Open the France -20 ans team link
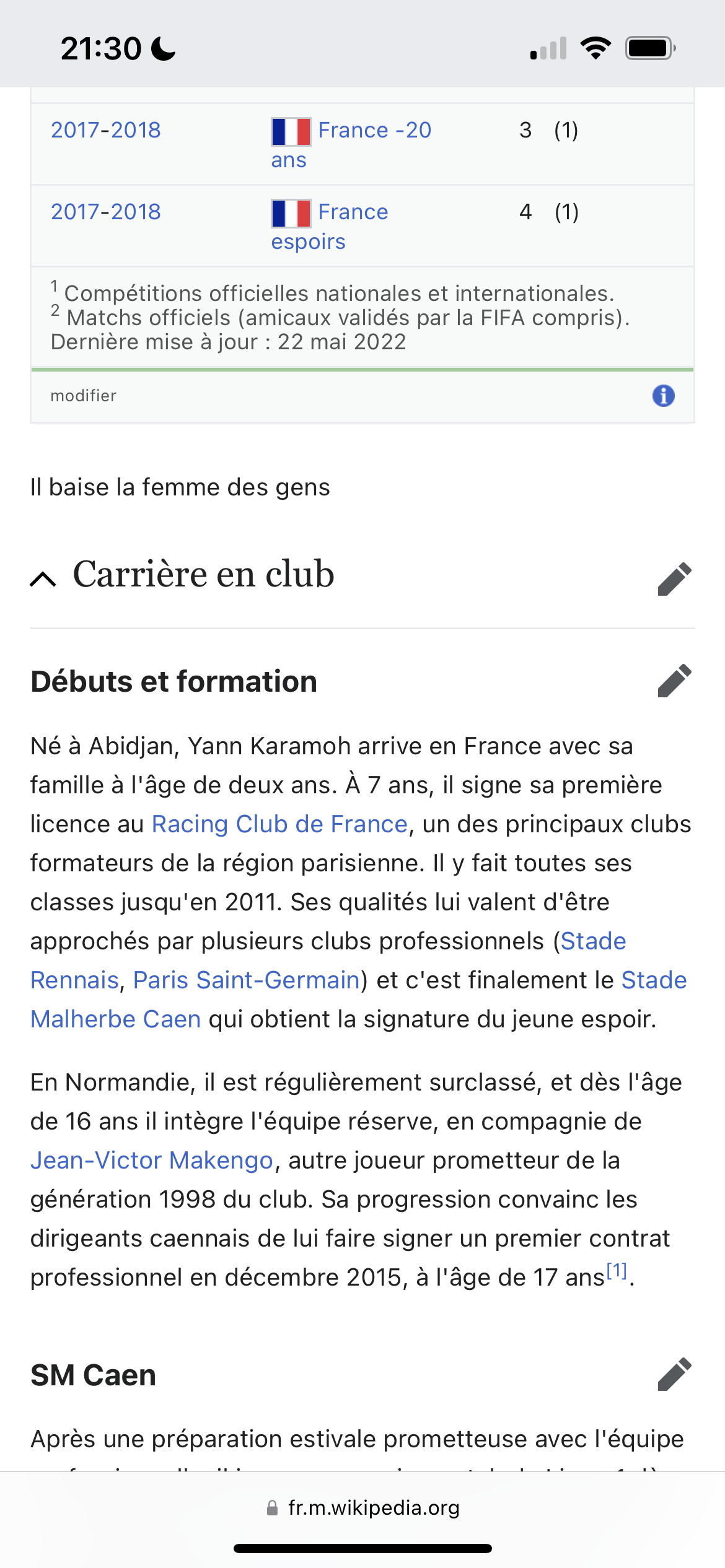This screenshot has width=725, height=1568. pos(374,131)
